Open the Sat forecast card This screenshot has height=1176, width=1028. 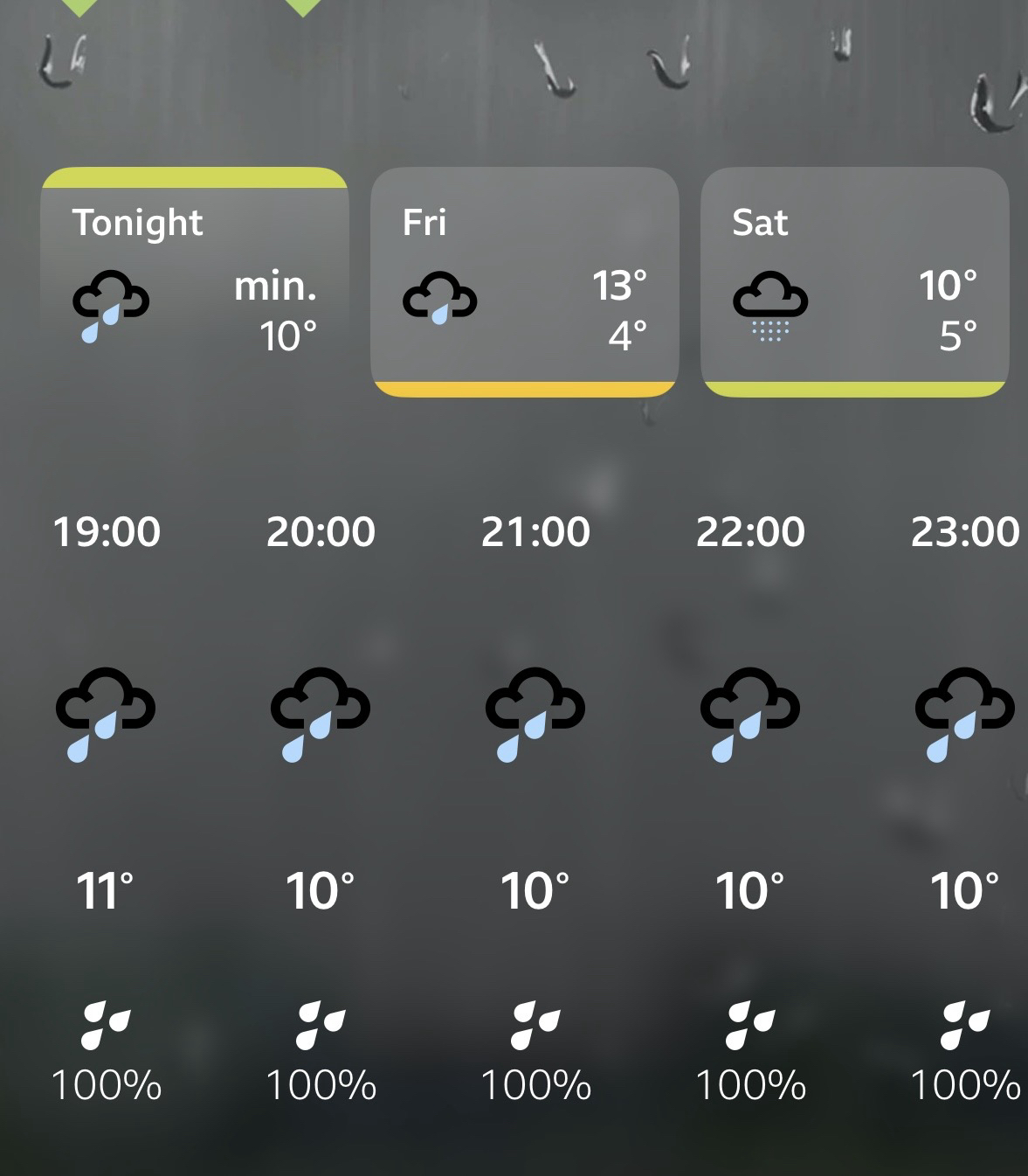[854, 281]
